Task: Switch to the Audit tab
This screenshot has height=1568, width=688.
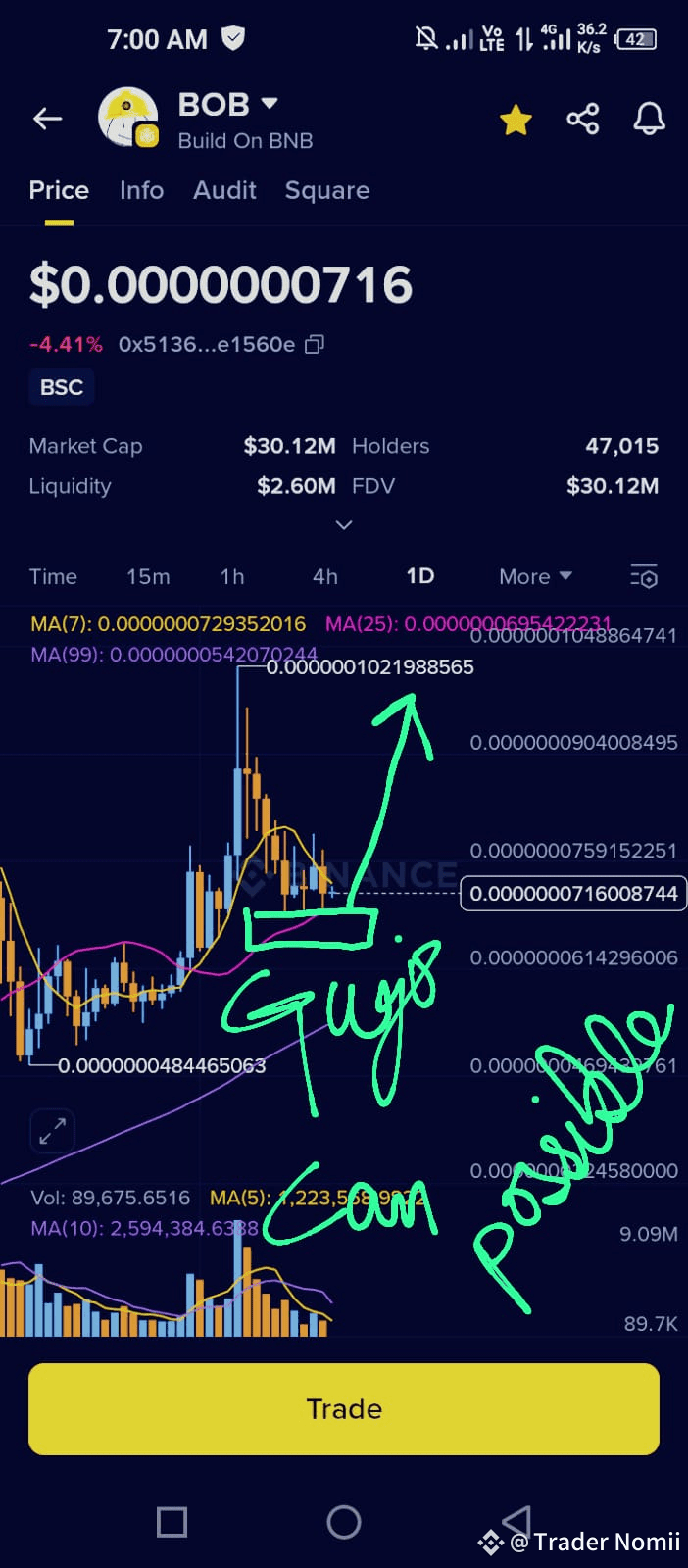Action: pyautogui.click(x=224, y=190)
